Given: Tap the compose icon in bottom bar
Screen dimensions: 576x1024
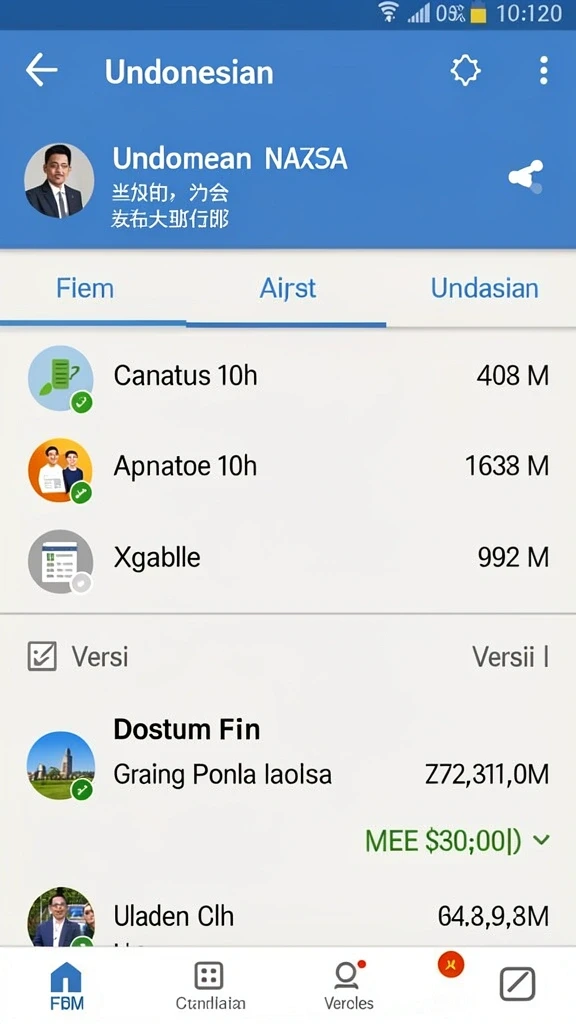Looking at the screenshot, I should pyautogui.click(x=517, y=984).
